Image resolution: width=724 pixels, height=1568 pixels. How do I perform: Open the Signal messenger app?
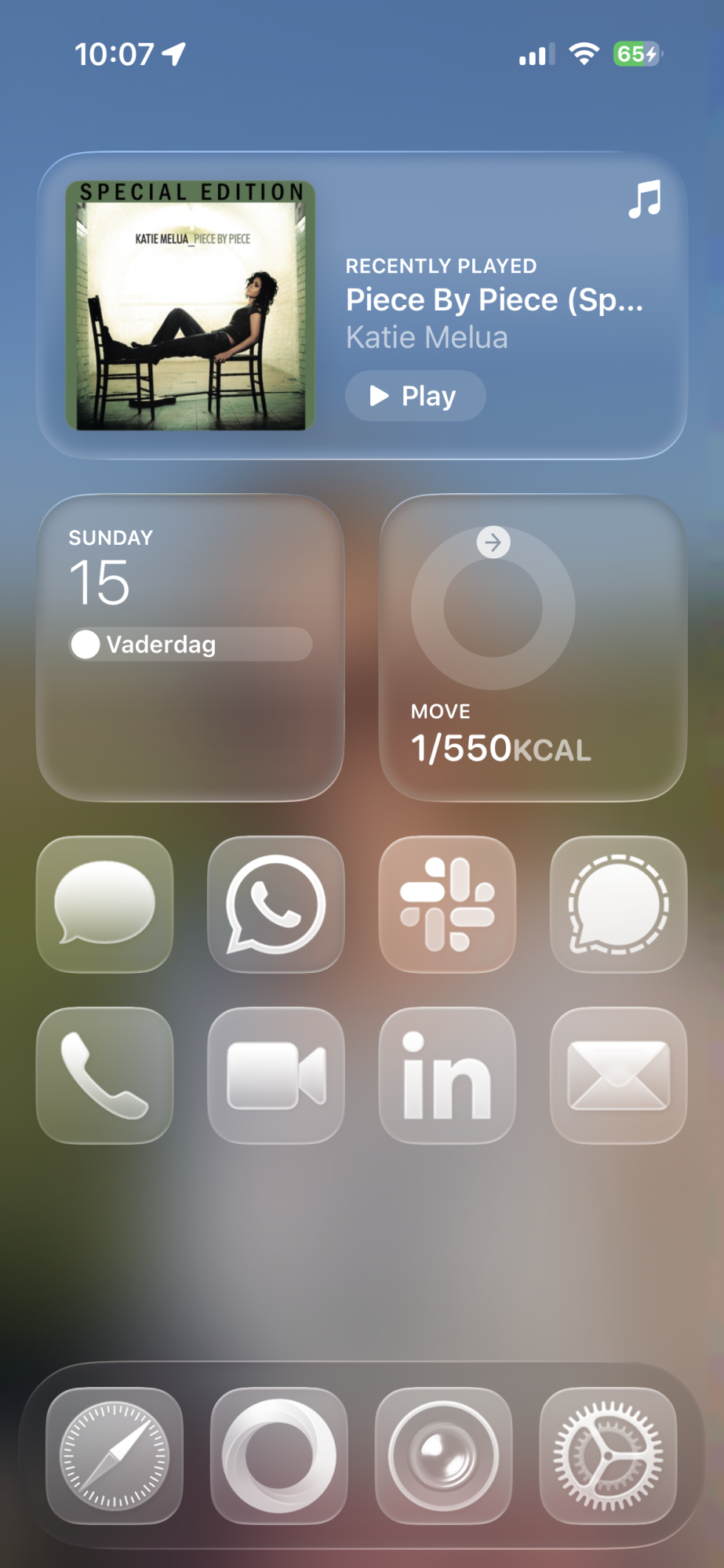pyautogui.click(x=618, y=904)
